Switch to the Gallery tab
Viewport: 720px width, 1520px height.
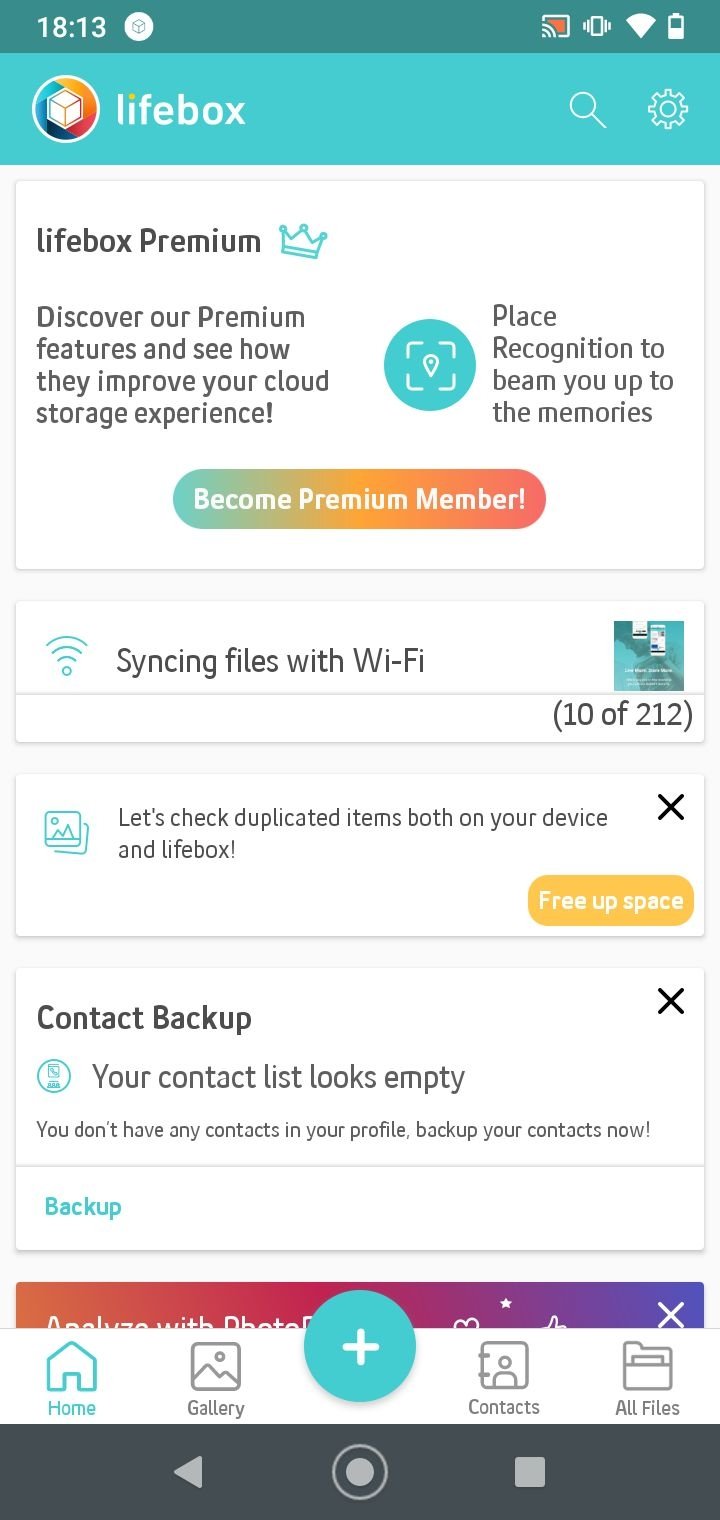pos(216,1380)
